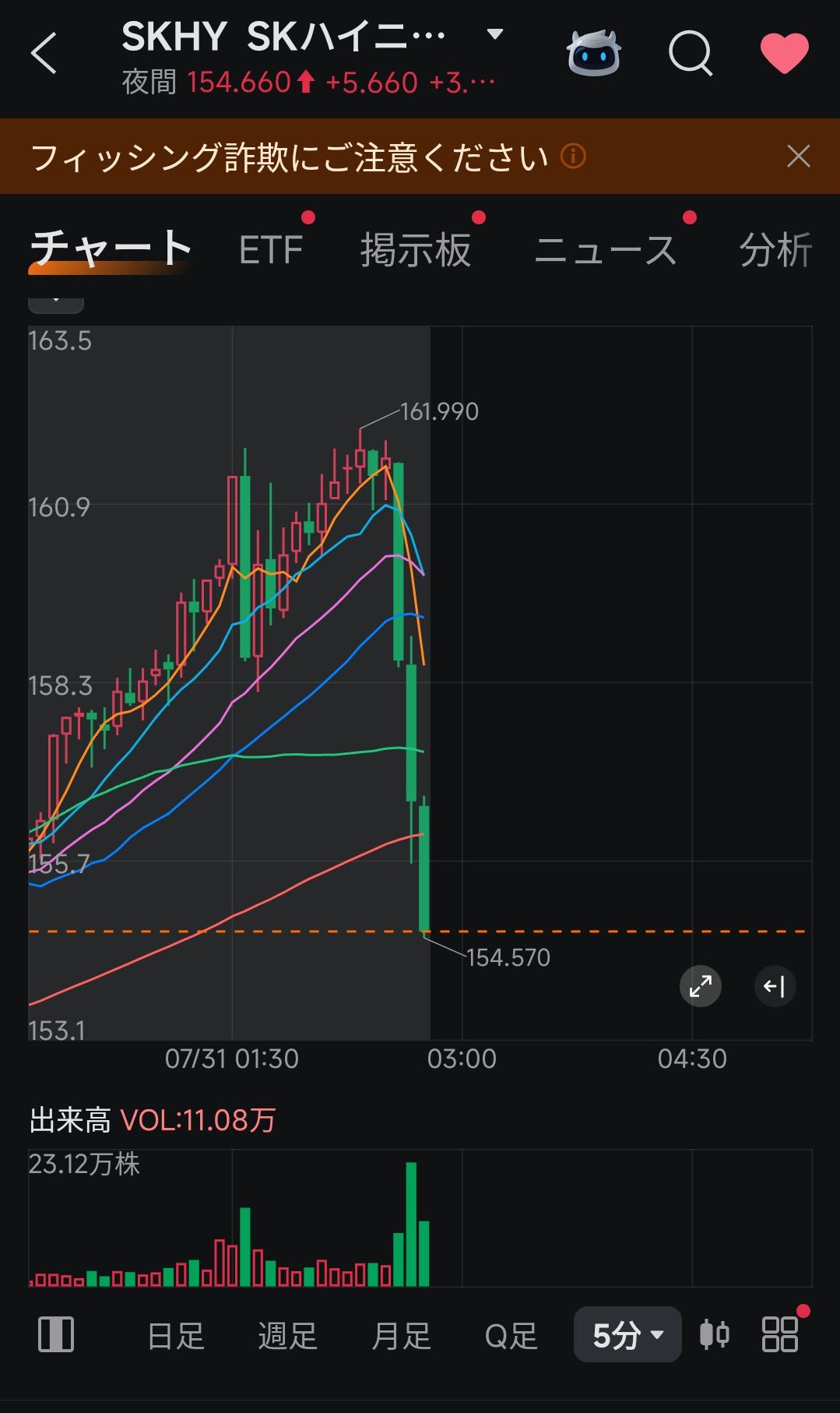Remove stock from favorites via heart
The width and height of the screenshot is (840, 1413).
pos(784,54)
